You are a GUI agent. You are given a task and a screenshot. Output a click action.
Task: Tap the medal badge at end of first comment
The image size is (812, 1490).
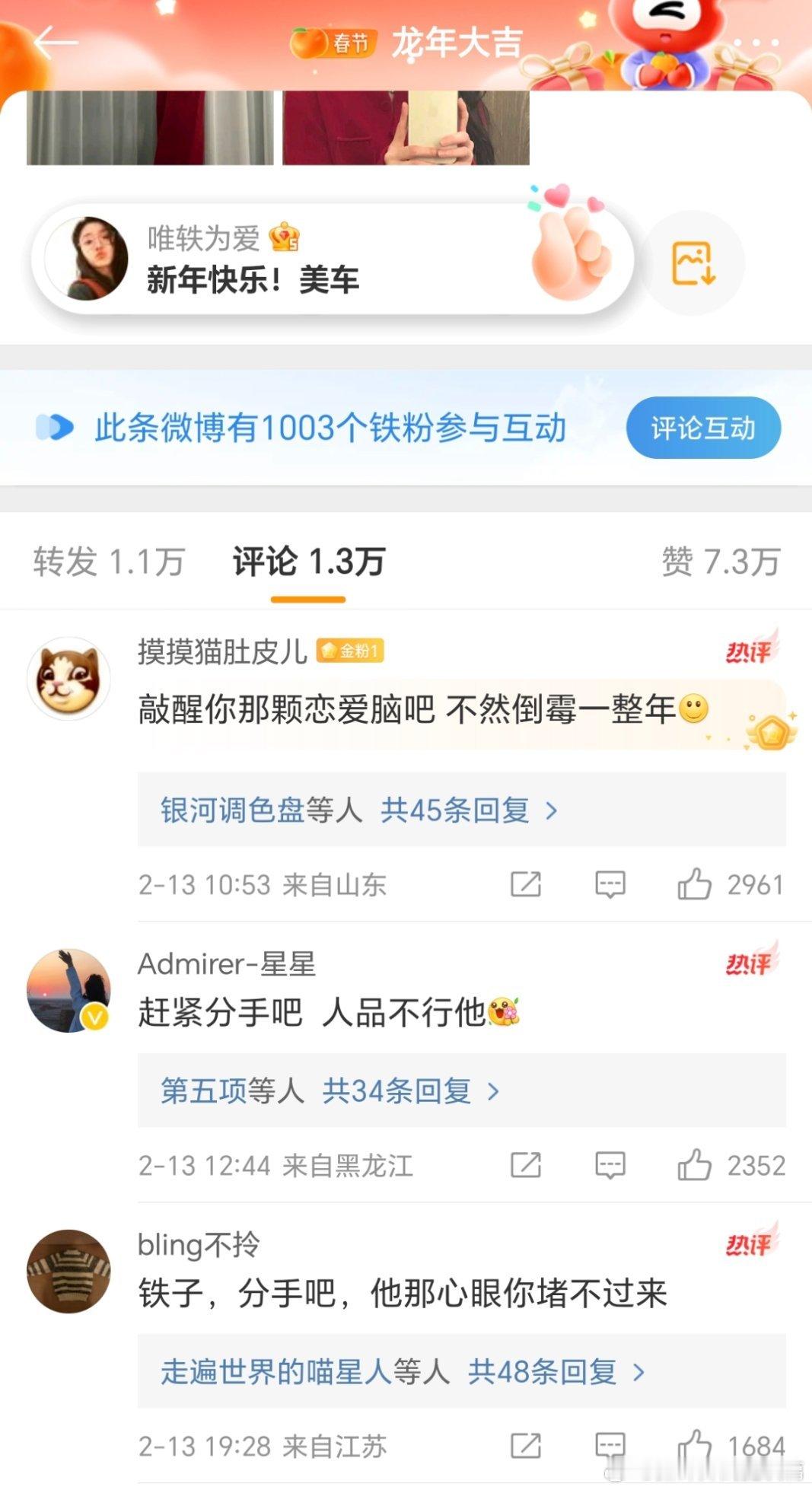(771, 733)
